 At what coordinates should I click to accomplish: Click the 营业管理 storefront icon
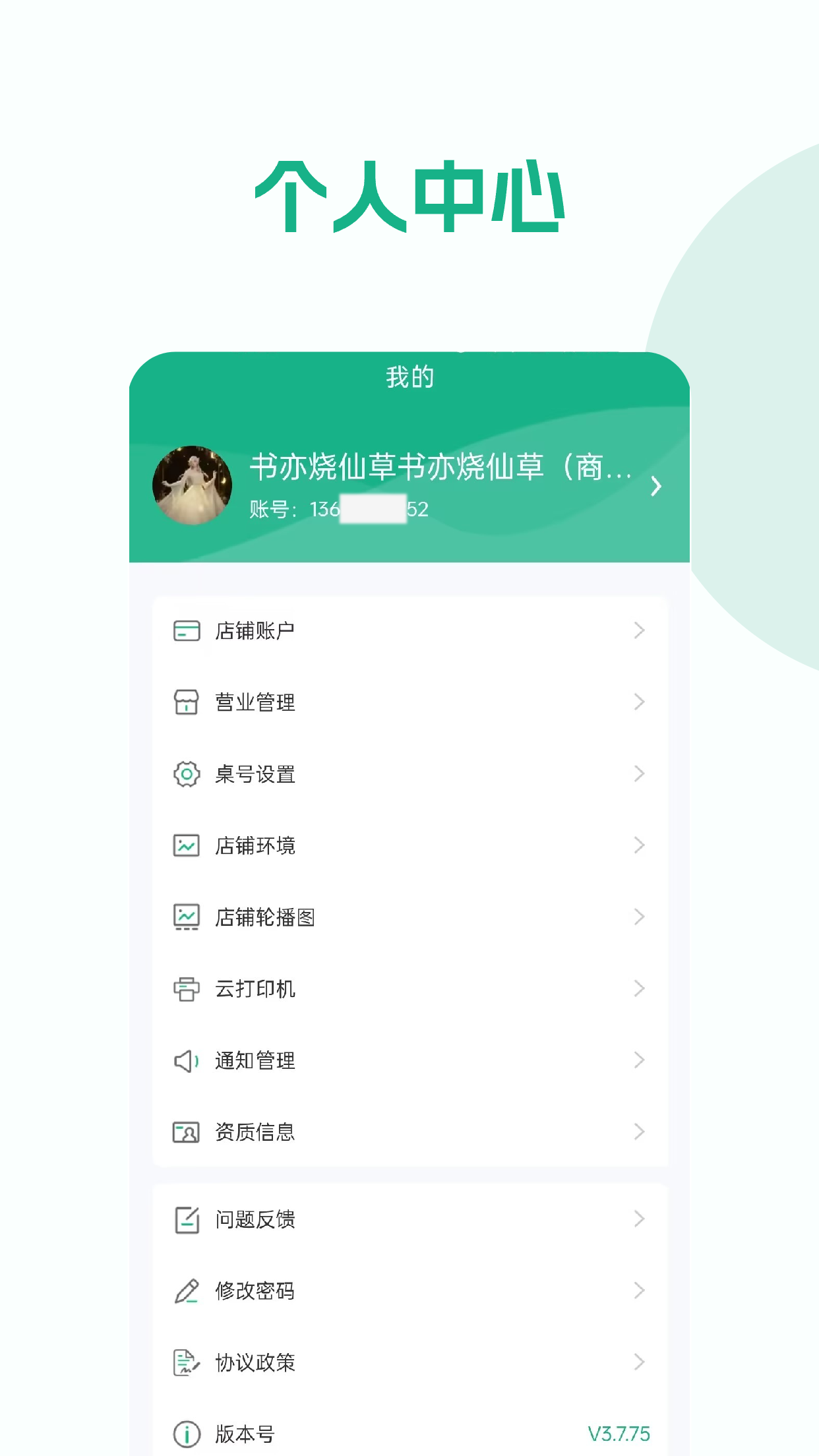pyautogui.click(x=185, y=702)
